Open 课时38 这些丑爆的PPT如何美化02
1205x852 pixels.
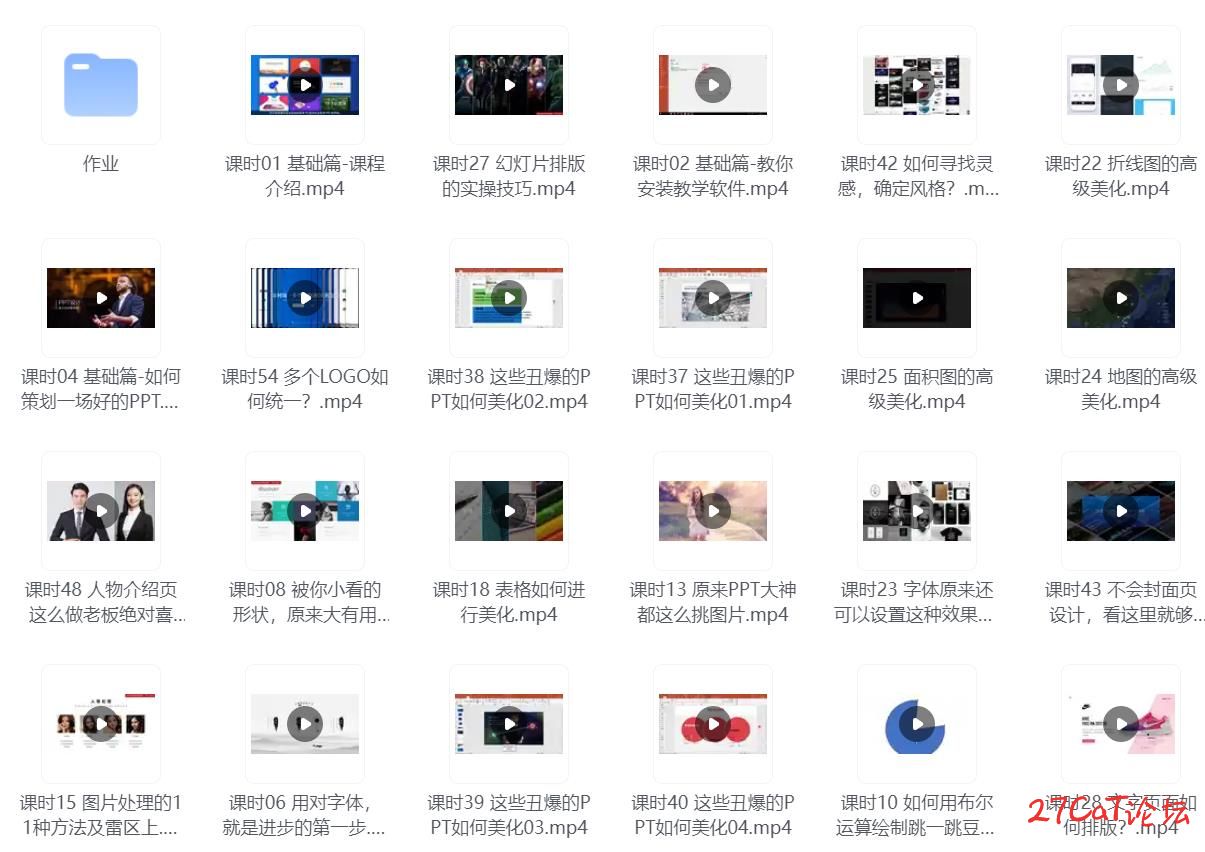coord(509,298)
